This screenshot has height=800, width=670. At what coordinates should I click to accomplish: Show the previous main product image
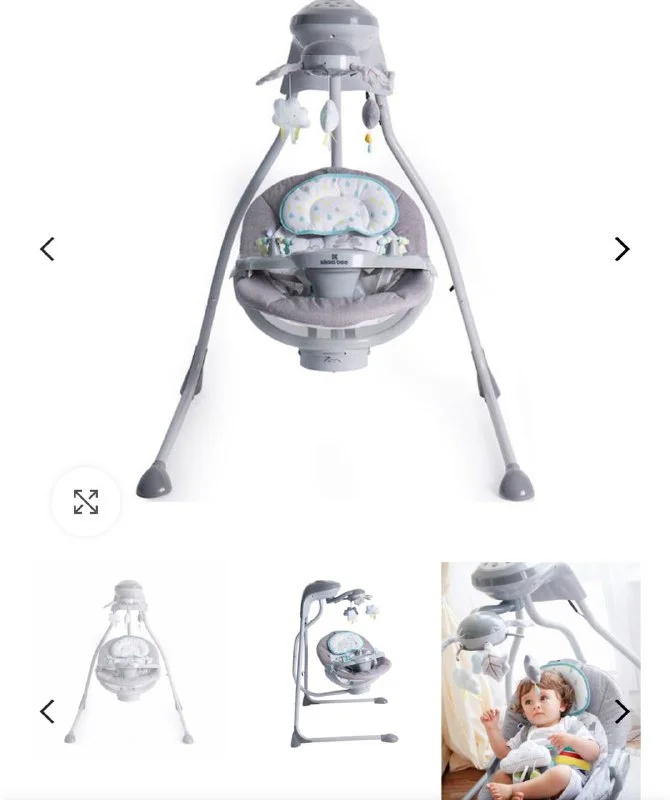coord(47,249)
